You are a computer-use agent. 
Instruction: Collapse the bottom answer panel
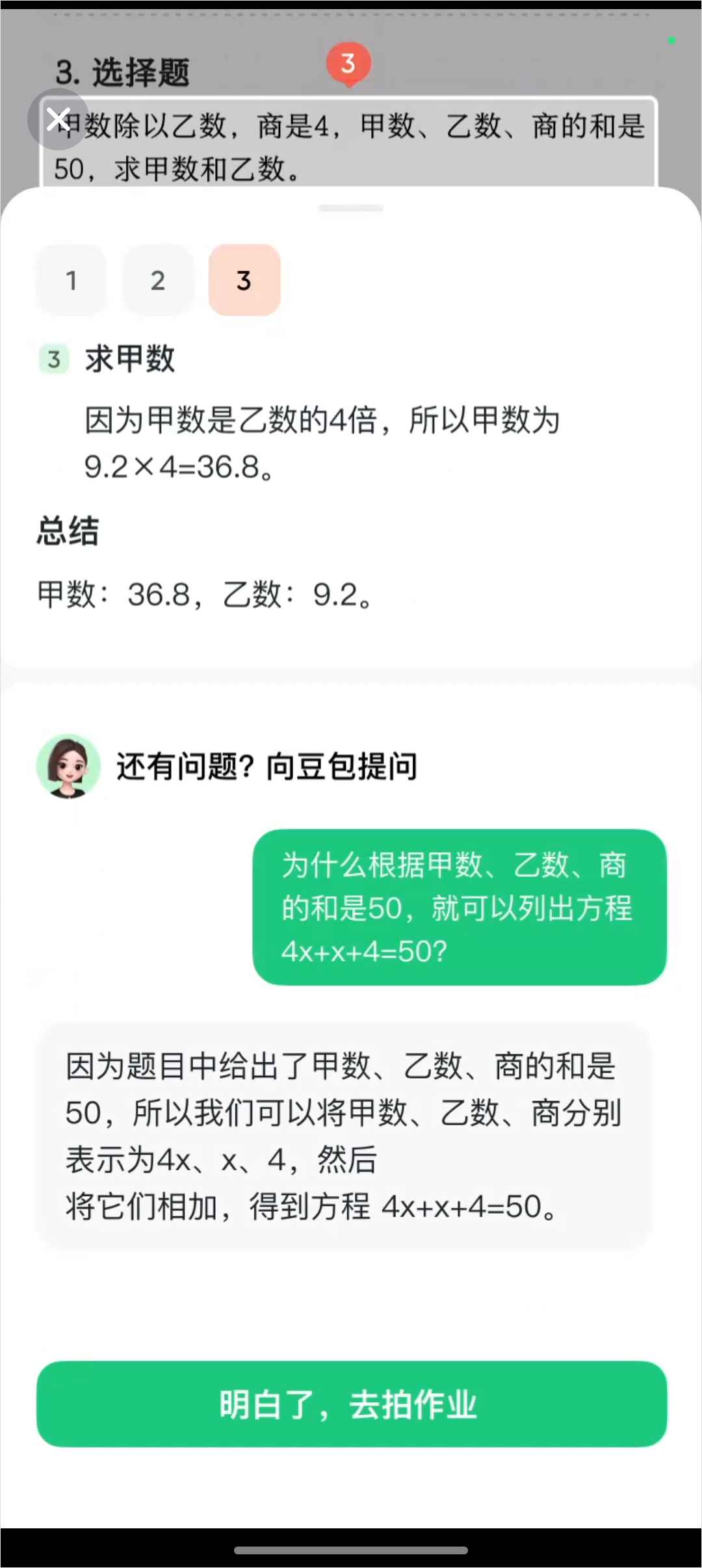[x=350, y=207]
